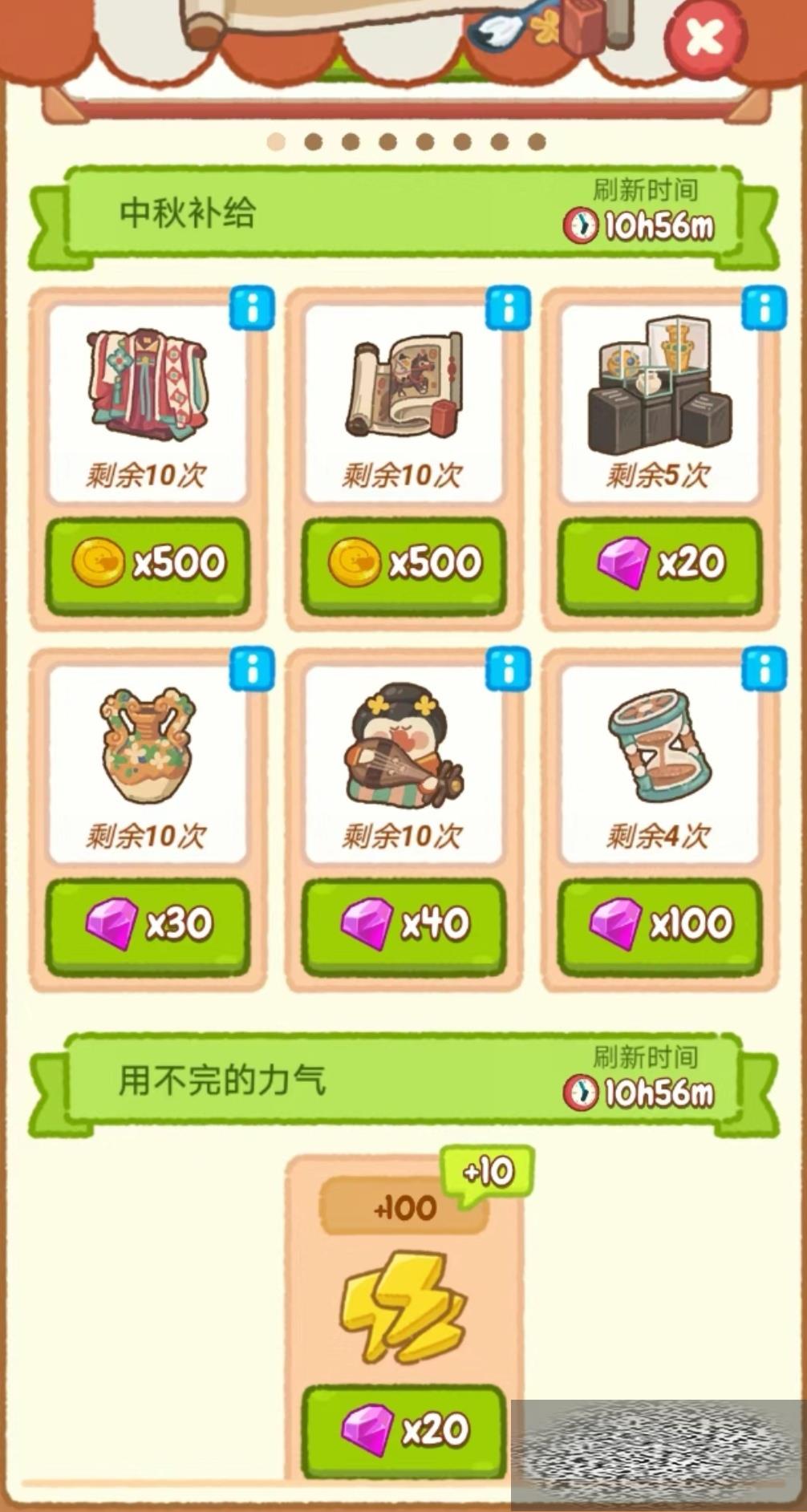View info for the dragon vase
Viewport: 807px width, 1512px height.
(252, 670)
